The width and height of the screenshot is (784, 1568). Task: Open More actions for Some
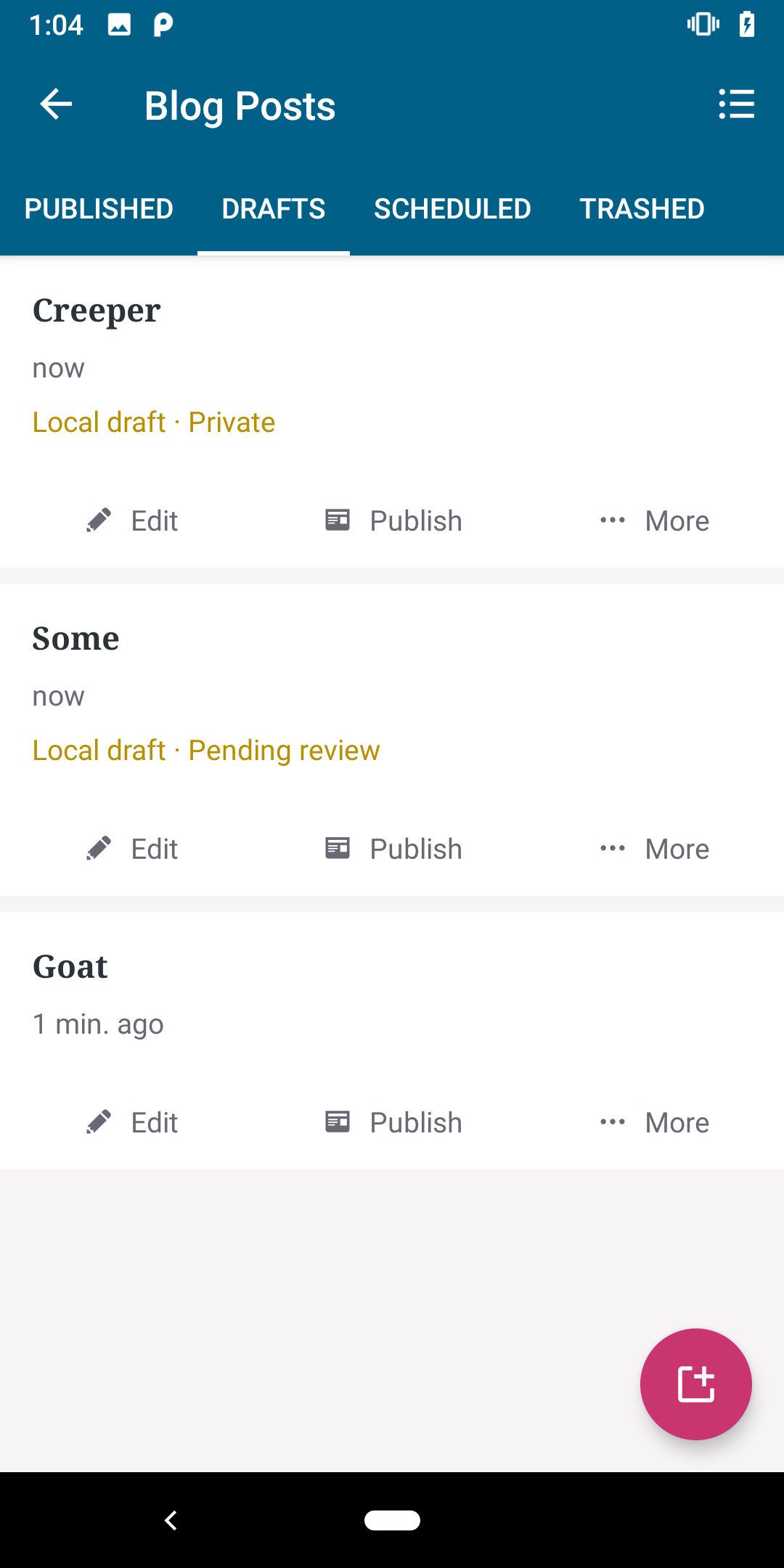click(x=655, y=849)
